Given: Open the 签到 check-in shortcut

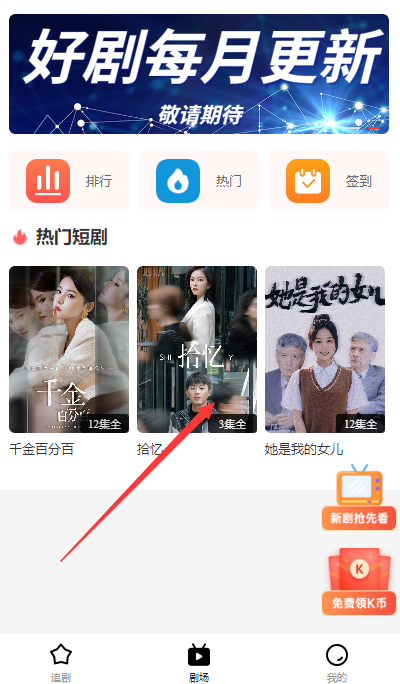Looking at the screenshot, I should point(329,181).
